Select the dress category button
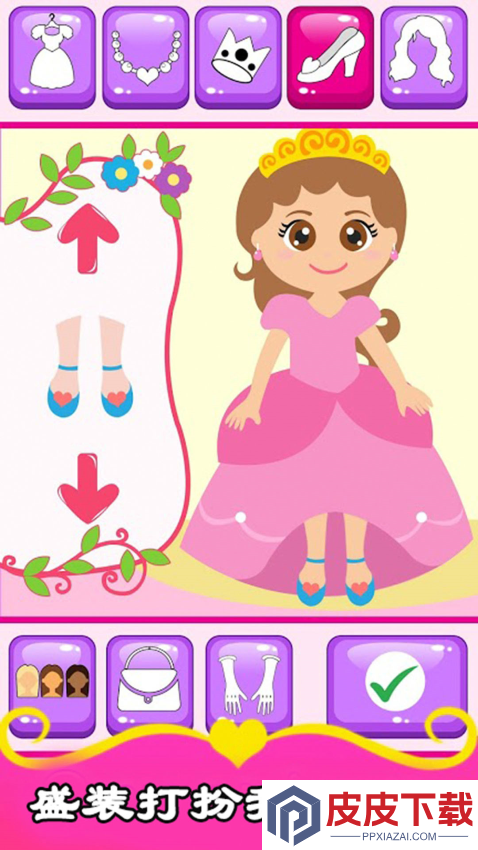Screen dimensions: 478x850 pos(52,57)
